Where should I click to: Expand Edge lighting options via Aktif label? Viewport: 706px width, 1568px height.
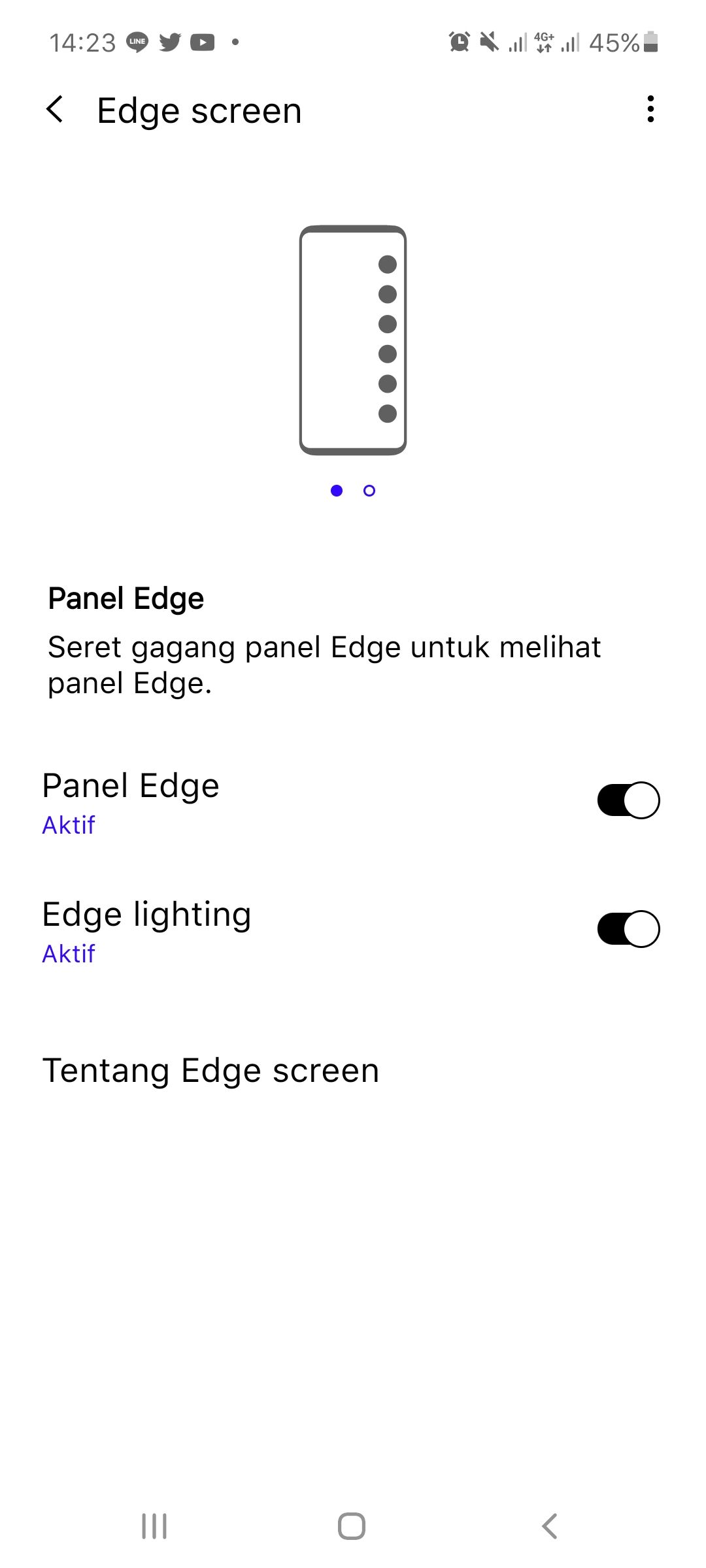click(x=69, y=954)
